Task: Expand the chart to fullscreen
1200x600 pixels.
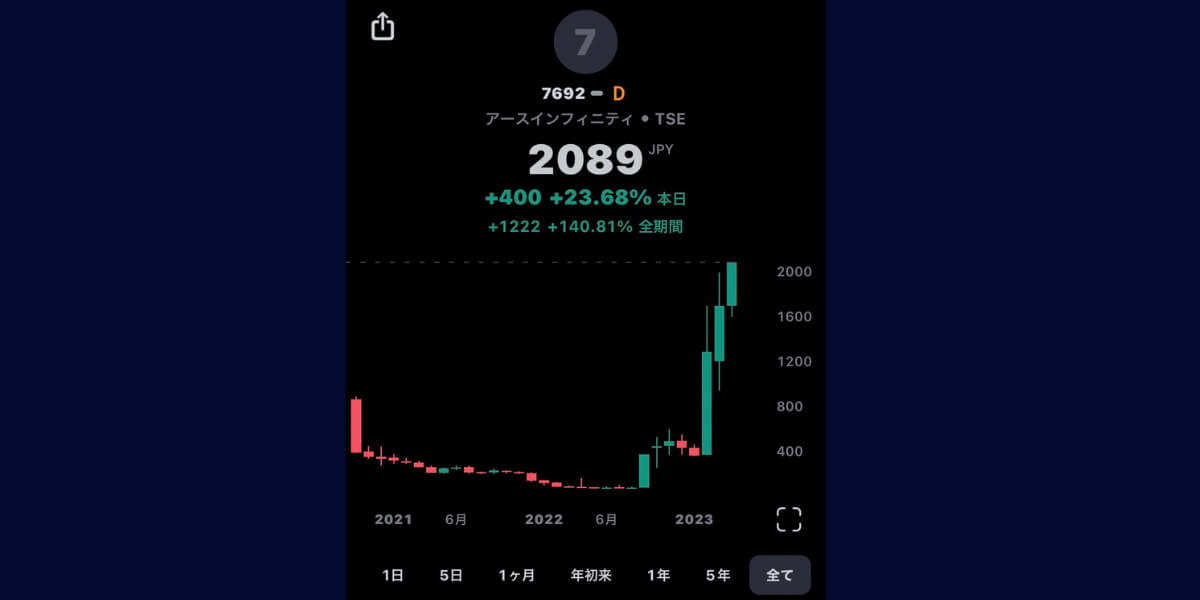Action: [789, 519]
